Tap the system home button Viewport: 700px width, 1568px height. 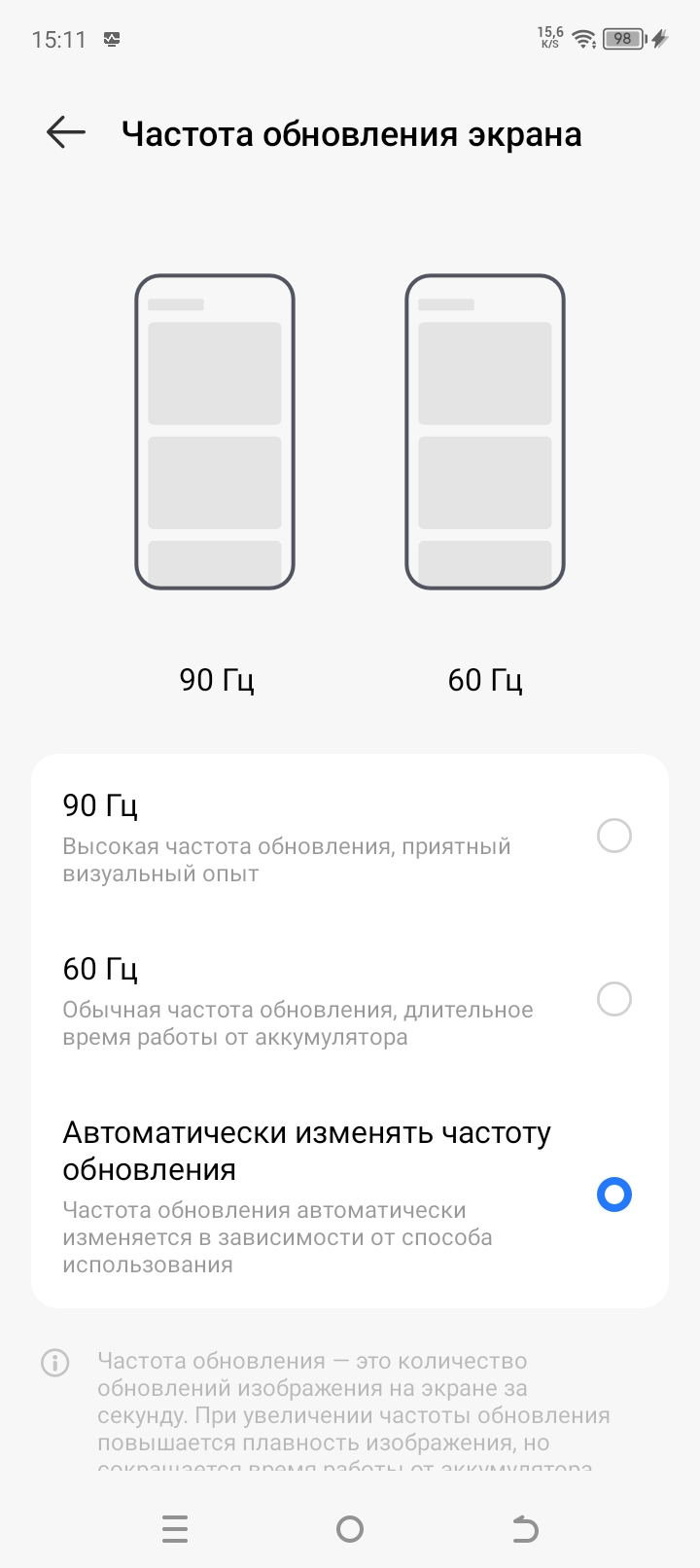point(350,1529)
